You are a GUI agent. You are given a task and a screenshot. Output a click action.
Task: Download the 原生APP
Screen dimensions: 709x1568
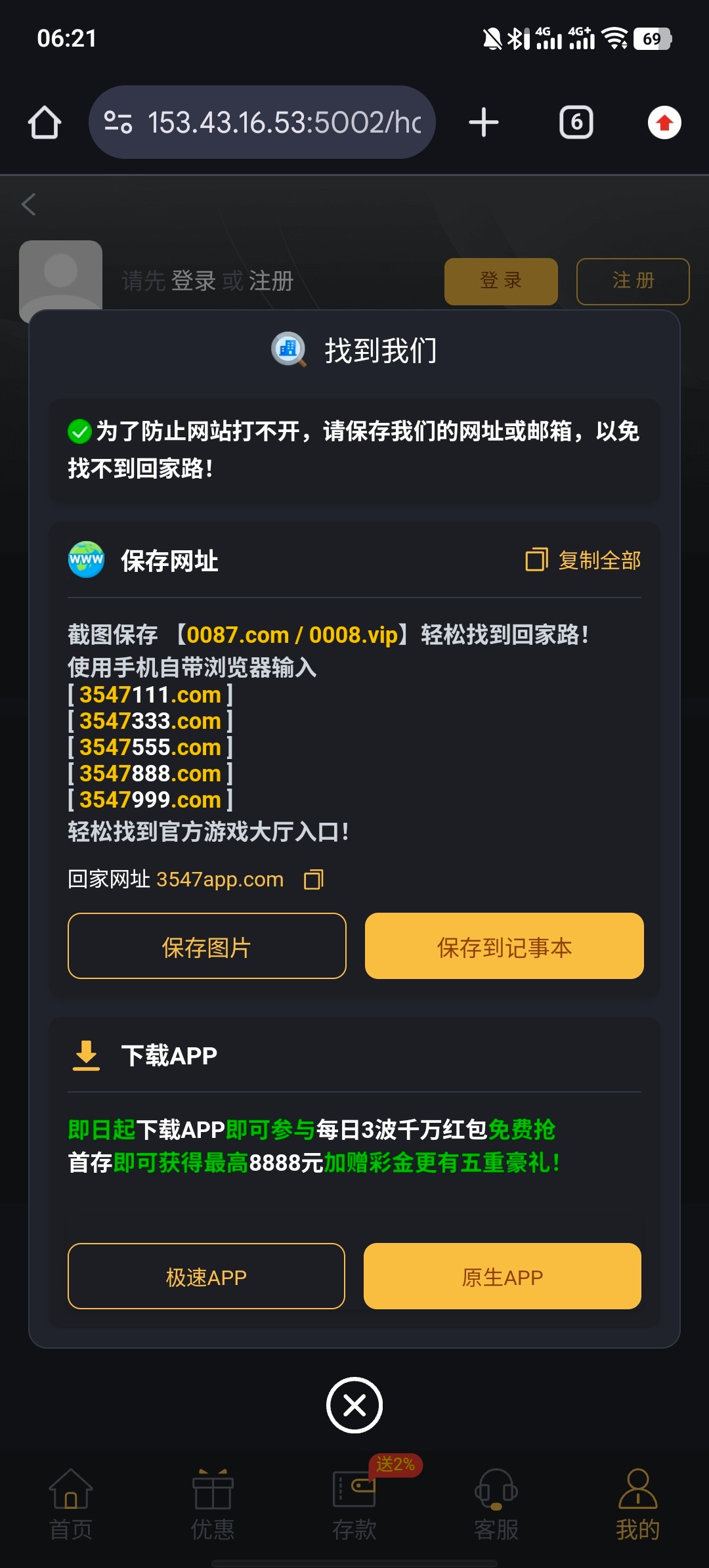click(502, 1276)
